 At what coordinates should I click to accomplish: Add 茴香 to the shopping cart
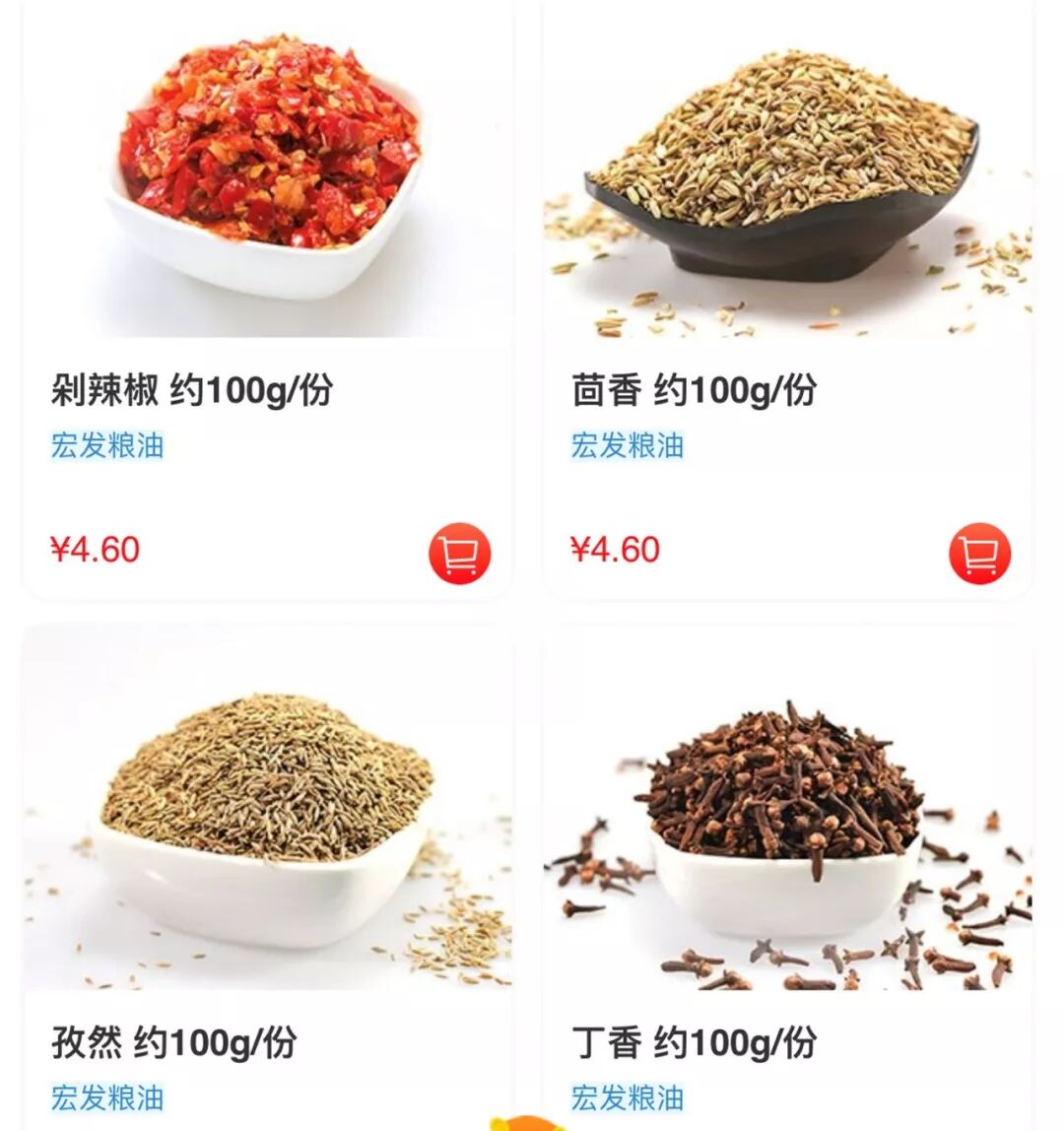979,554
